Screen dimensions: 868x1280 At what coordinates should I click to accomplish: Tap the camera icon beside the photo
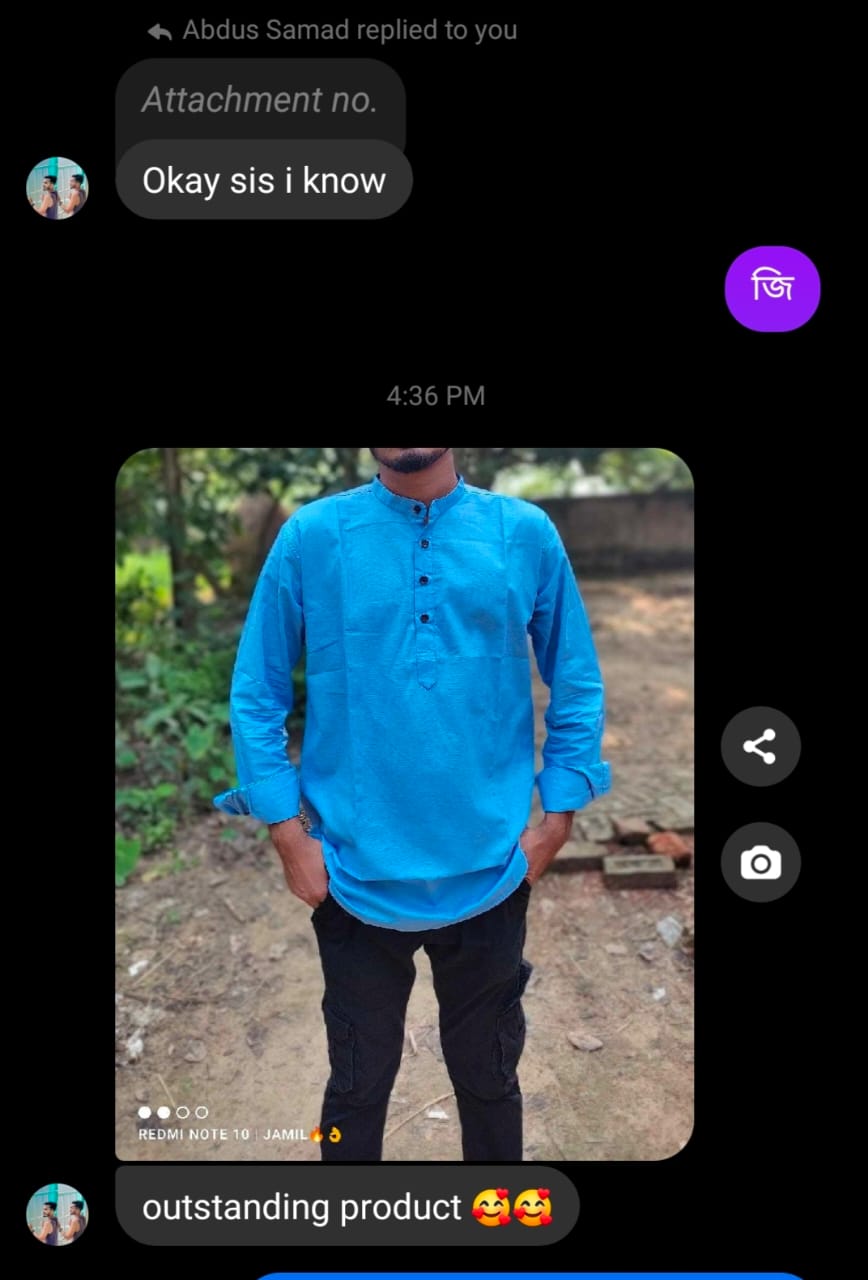(x=760, y=862)
